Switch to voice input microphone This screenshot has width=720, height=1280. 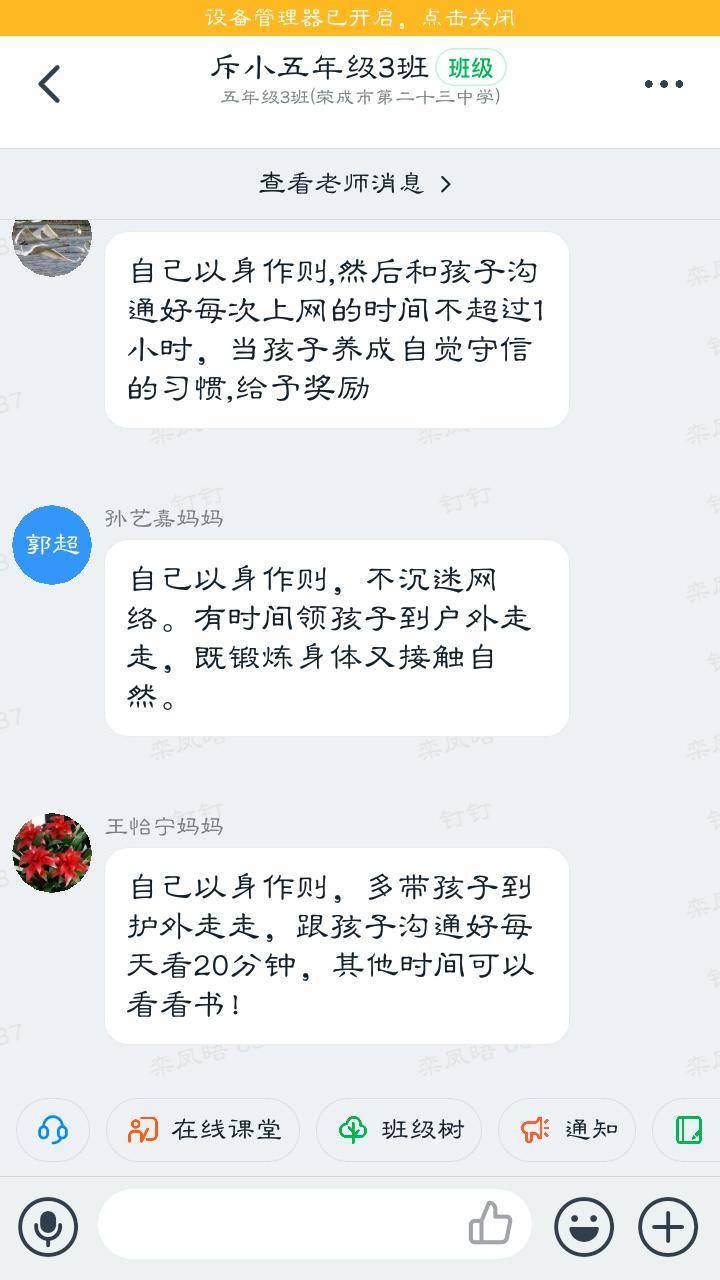pyautogui.click(x=47, y=1225)
